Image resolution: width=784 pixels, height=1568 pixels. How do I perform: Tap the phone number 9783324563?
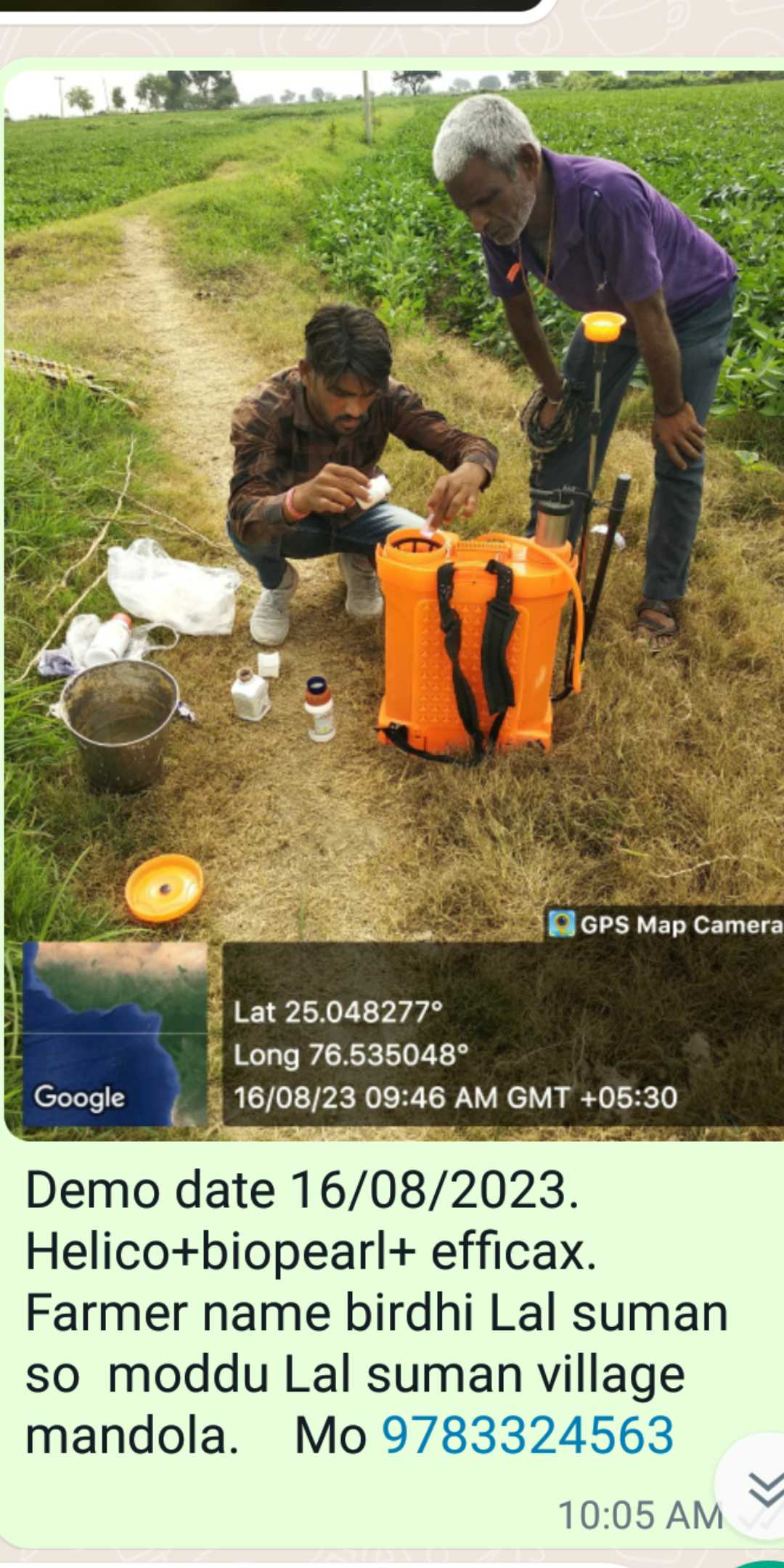[x=528, y=1435]
